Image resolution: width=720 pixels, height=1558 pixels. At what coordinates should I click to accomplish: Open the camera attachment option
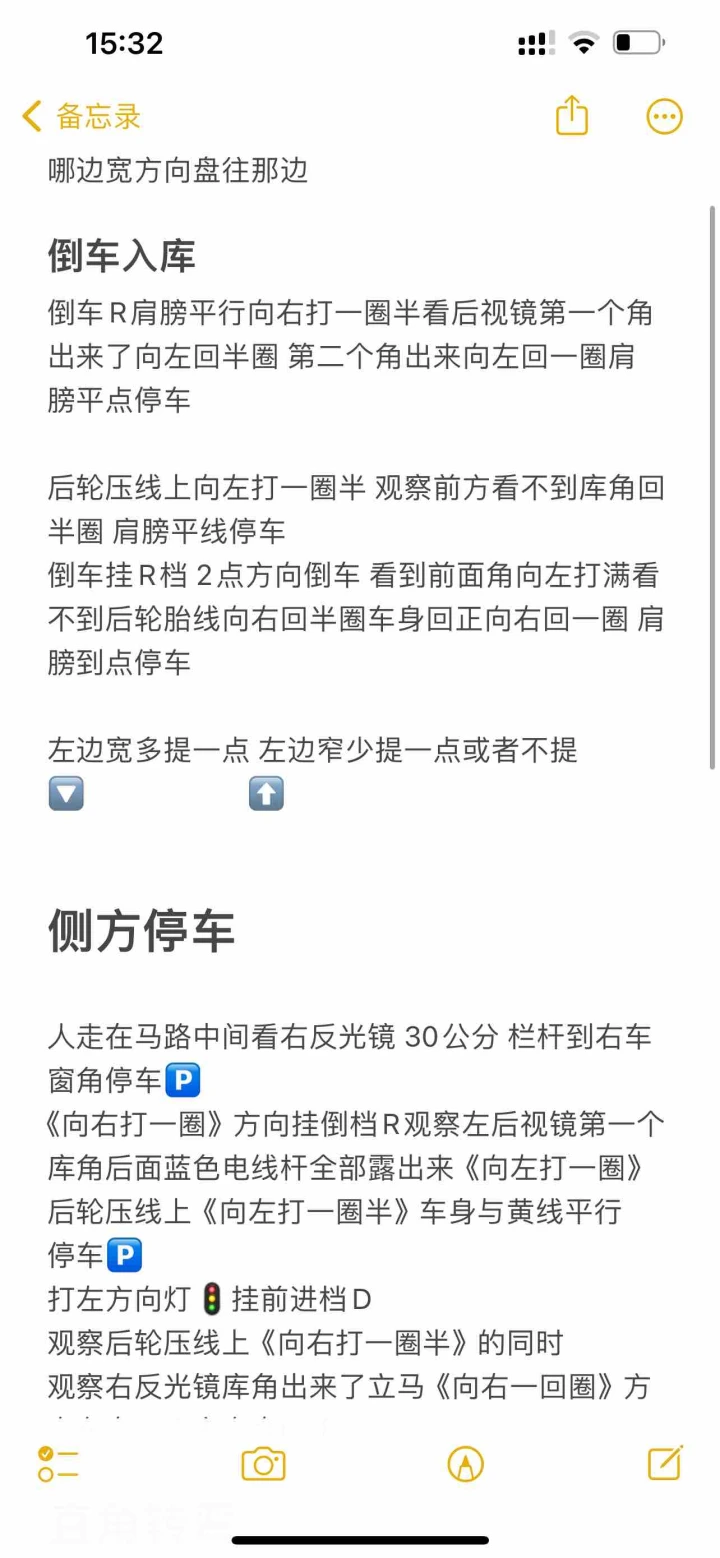point(264,1464)
